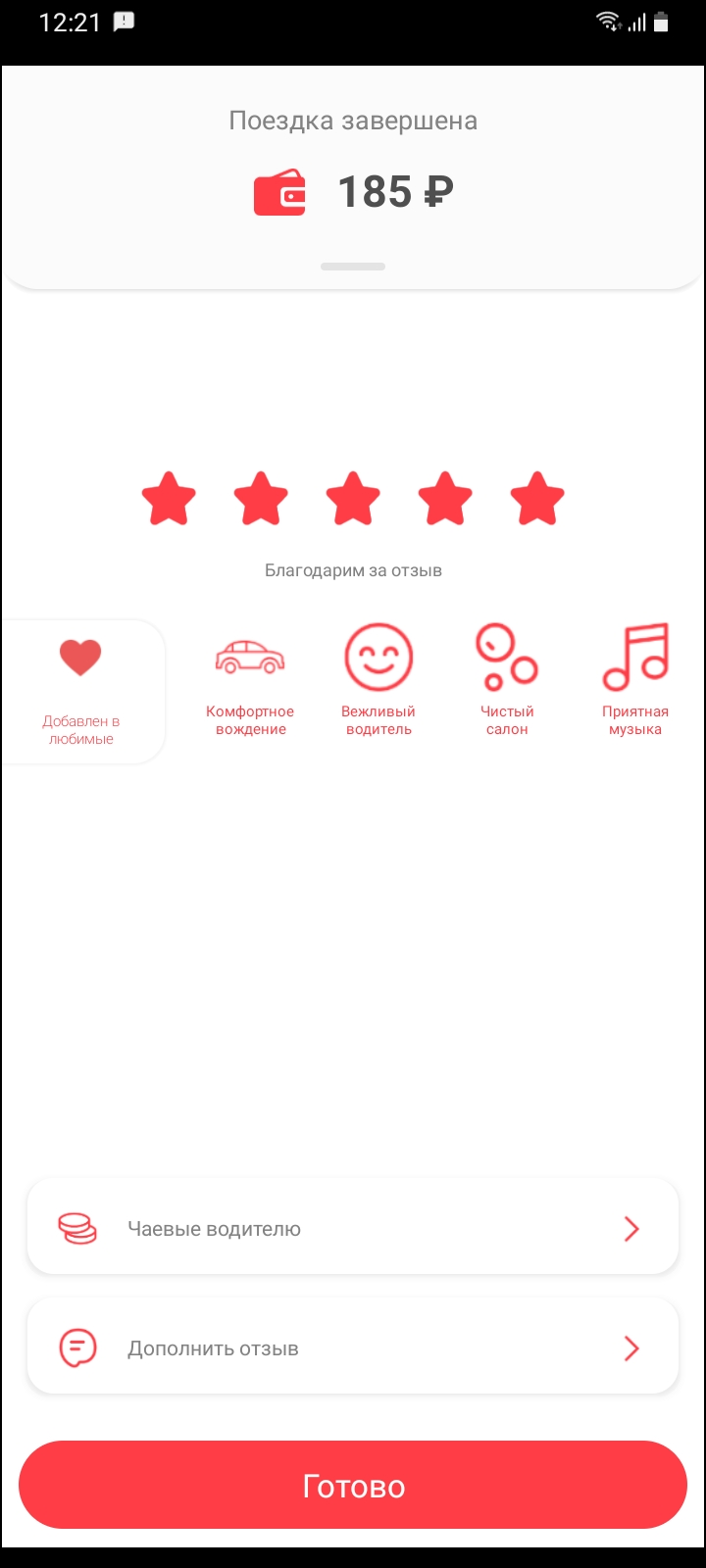Tap the 'Готово' button to finish

[353, 1486]
